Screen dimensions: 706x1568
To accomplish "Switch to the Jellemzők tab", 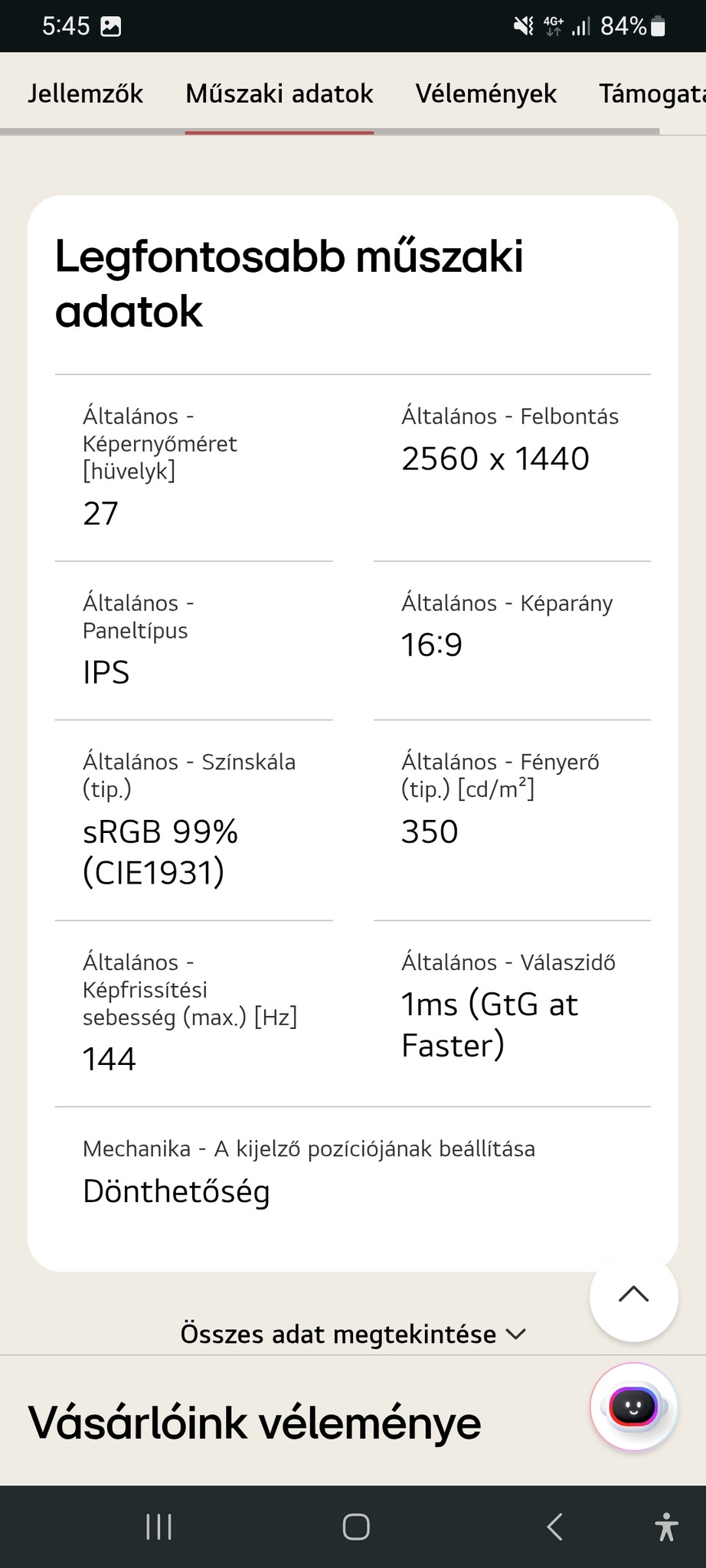I will 85,93.
